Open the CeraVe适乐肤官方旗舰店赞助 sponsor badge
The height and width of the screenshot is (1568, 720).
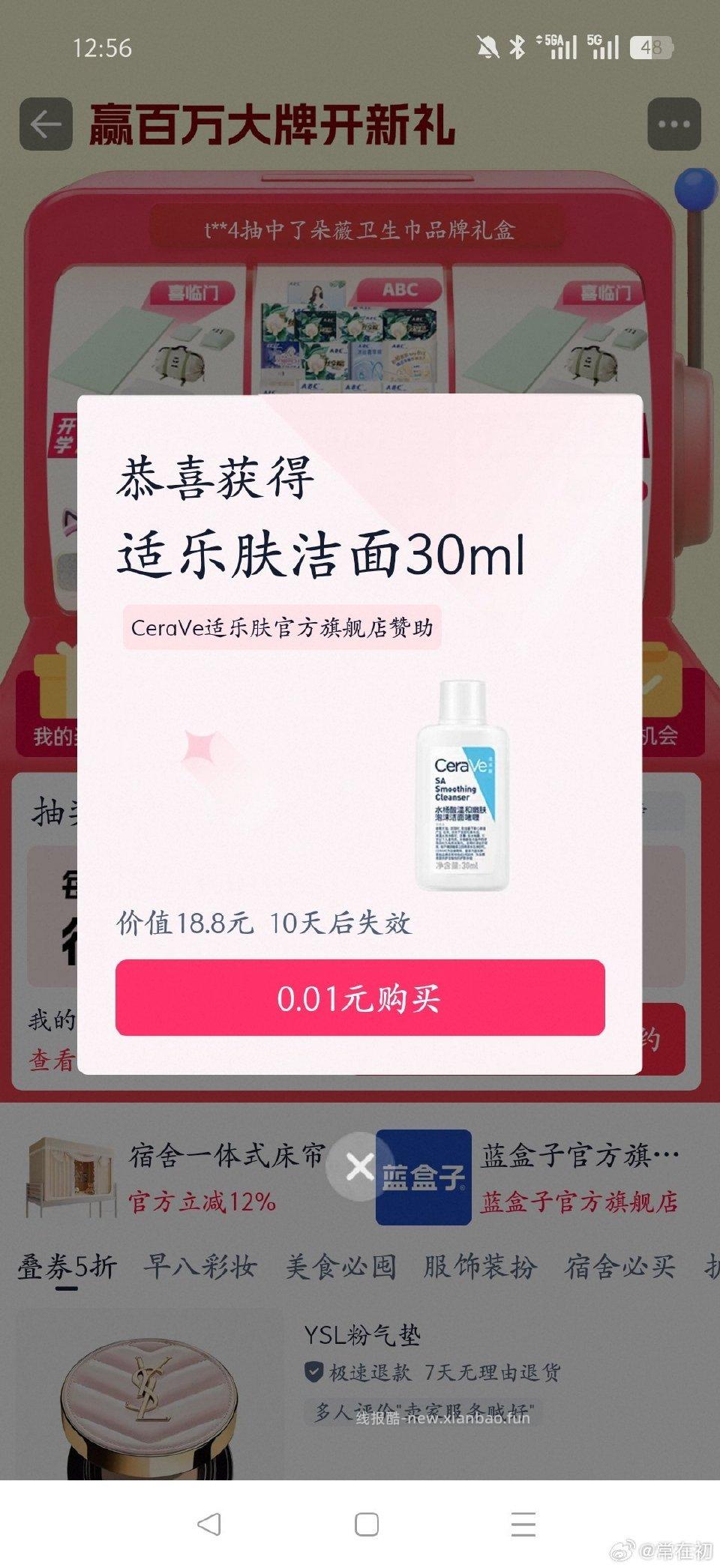click(x=285, y=627)
